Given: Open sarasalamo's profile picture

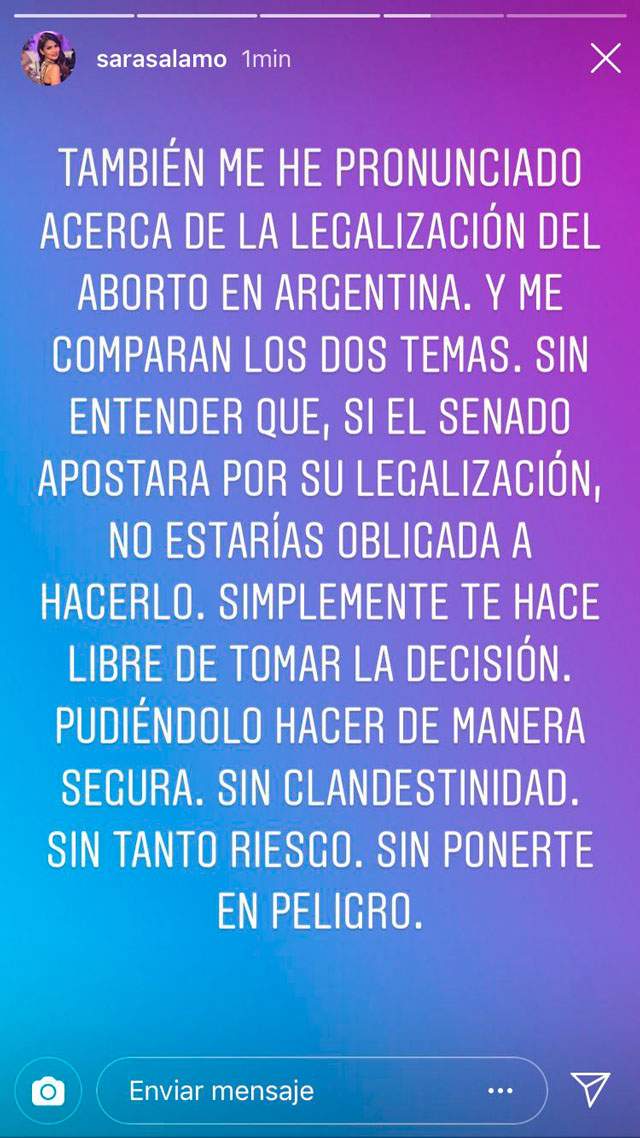Looking at the screenshot, I should pos(48,59).
